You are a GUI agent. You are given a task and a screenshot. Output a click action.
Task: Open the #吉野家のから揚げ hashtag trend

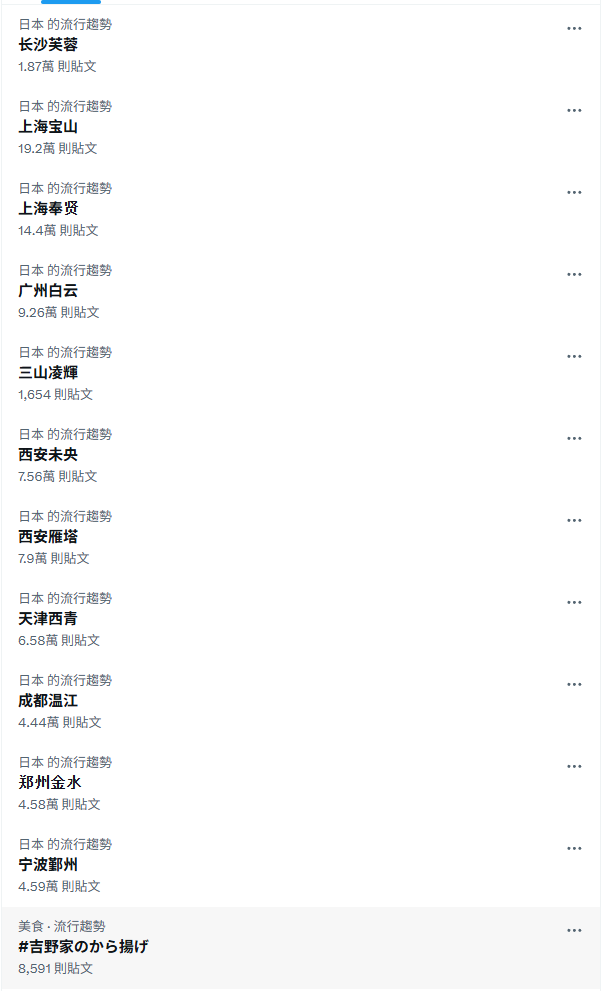click(301, 948)
